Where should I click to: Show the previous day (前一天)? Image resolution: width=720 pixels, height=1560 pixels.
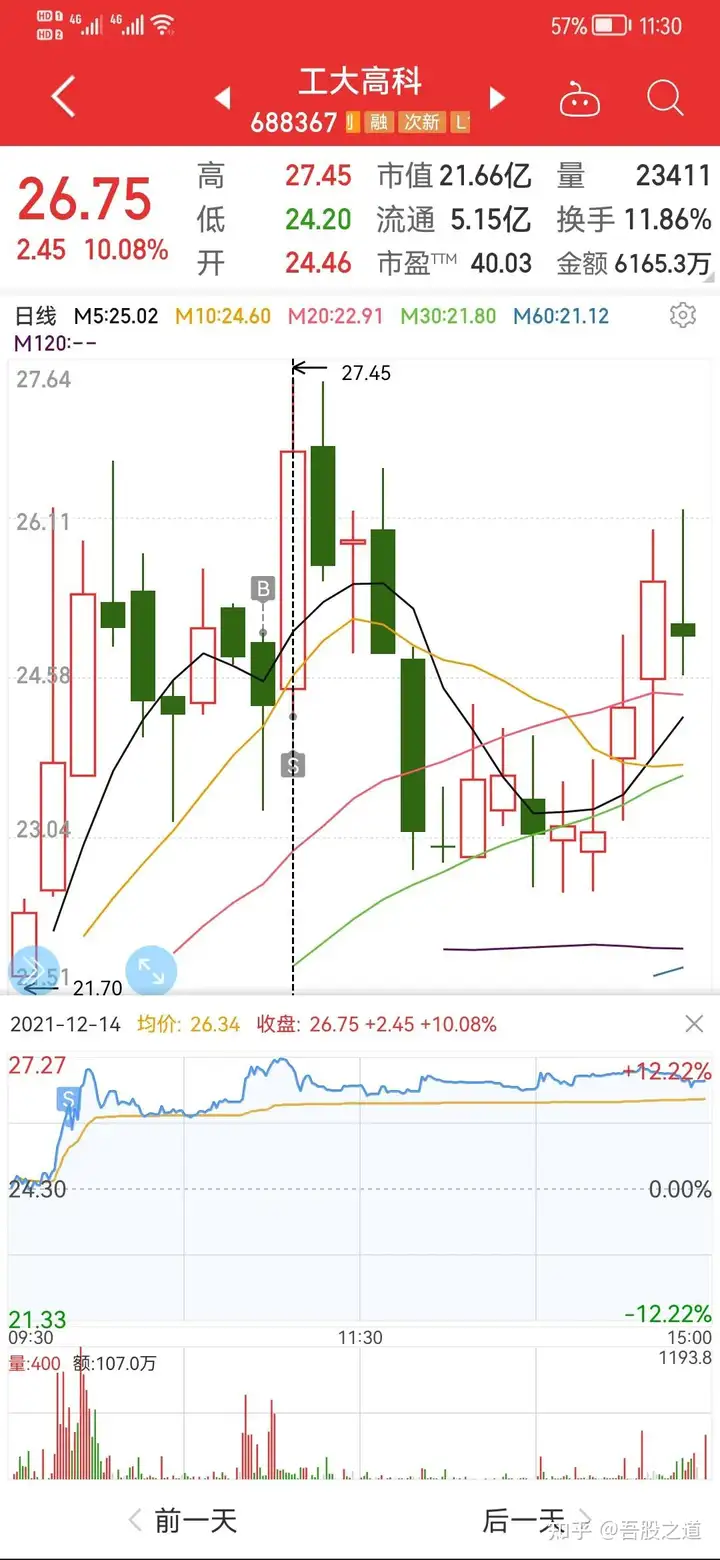[x=183, y=1521]
